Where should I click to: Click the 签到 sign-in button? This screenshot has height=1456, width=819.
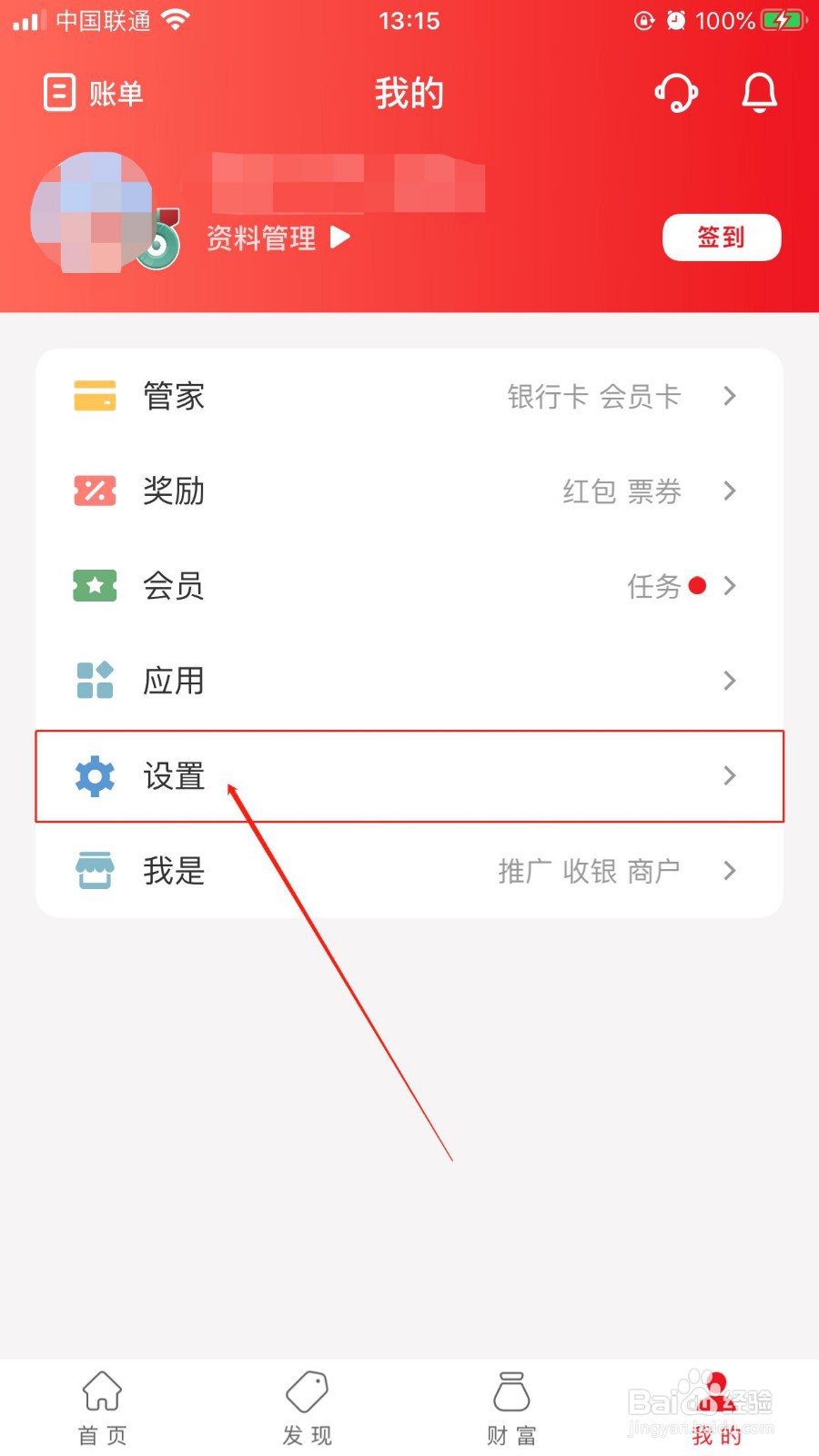pos(721,238)
